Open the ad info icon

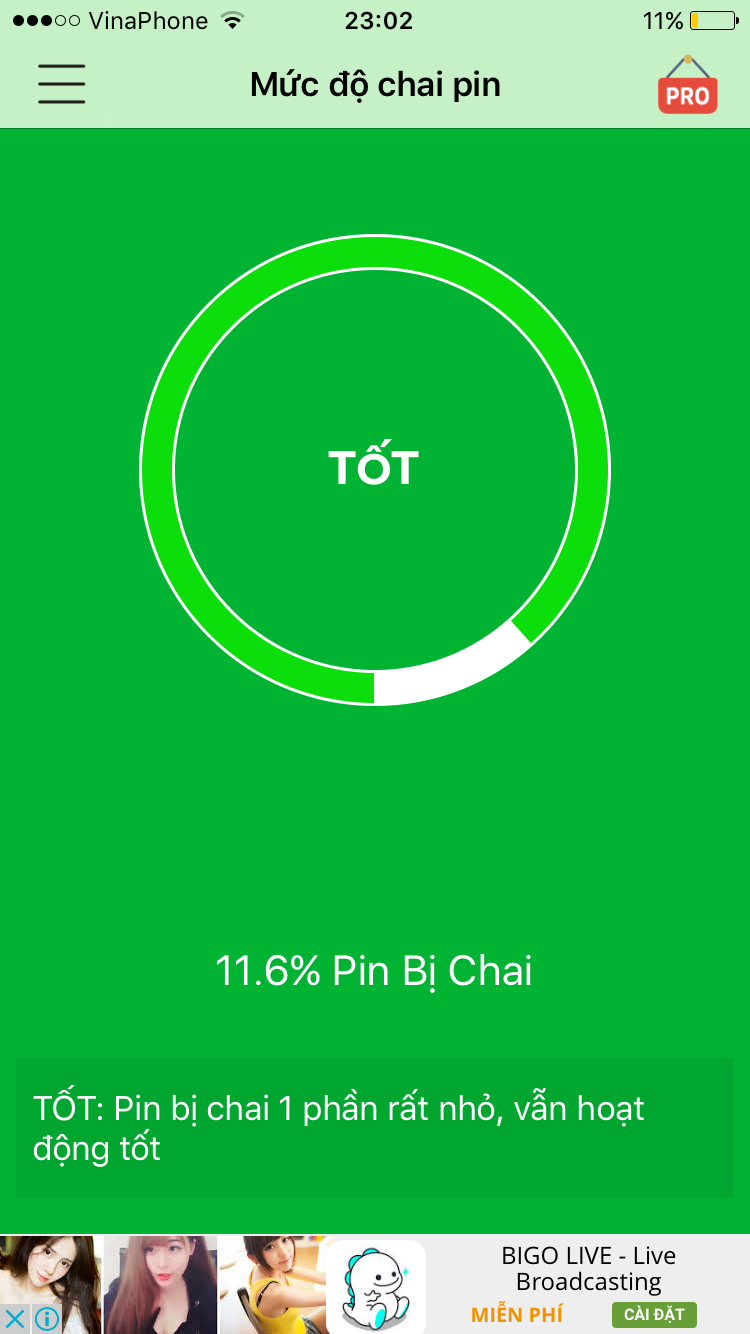[47, 1318]
